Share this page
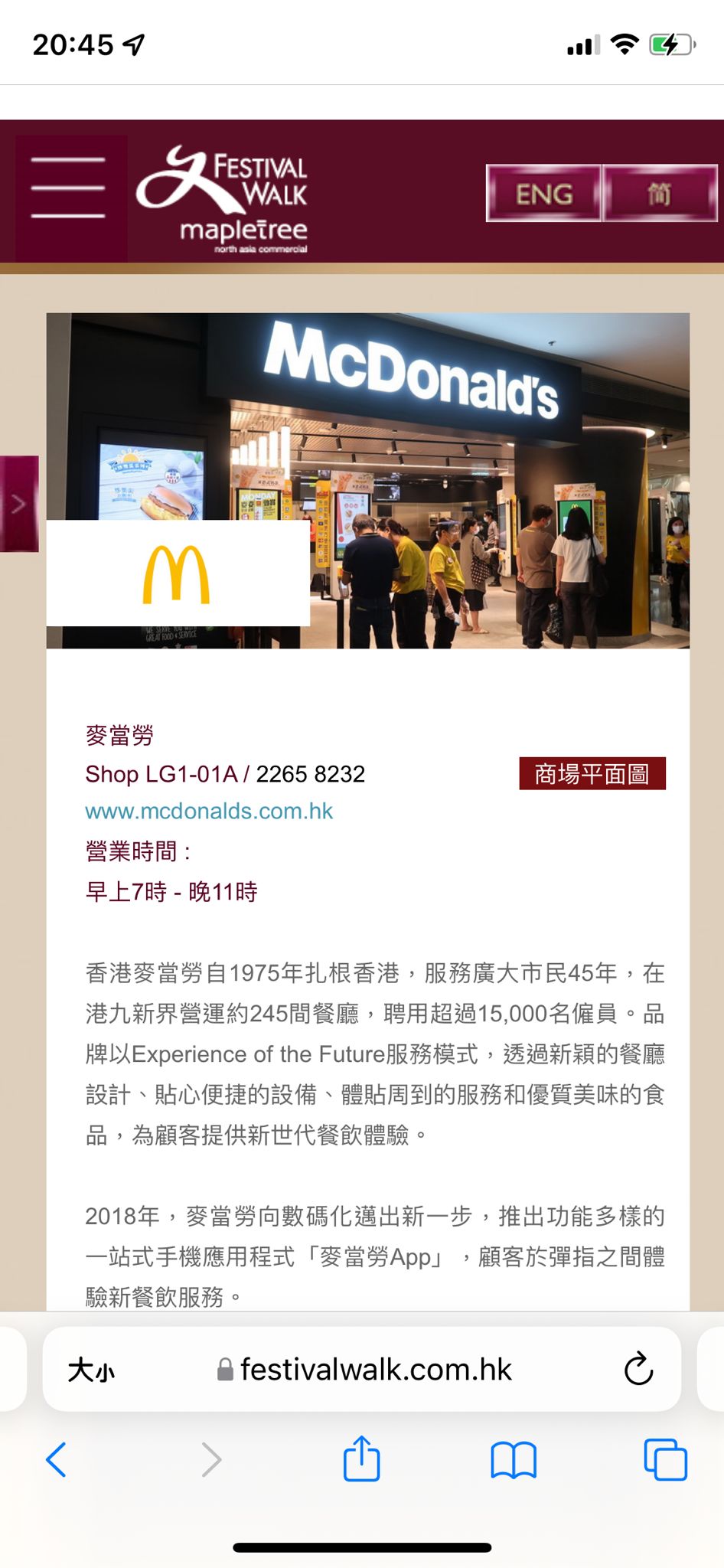Image resolution: width=724 pixels, height=1568 pixels. pos(361,1459)
